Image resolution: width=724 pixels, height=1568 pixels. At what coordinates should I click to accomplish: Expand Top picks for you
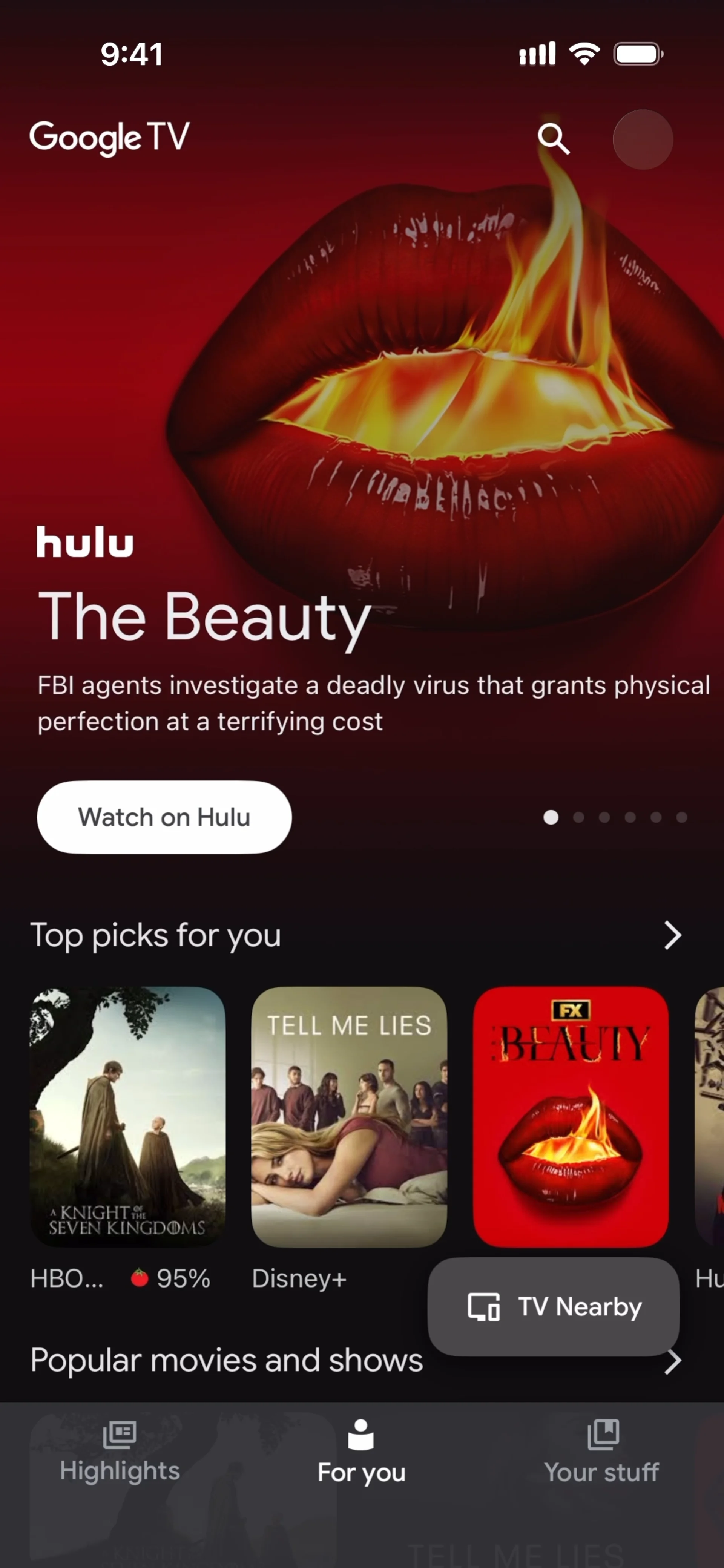(672, 935)
